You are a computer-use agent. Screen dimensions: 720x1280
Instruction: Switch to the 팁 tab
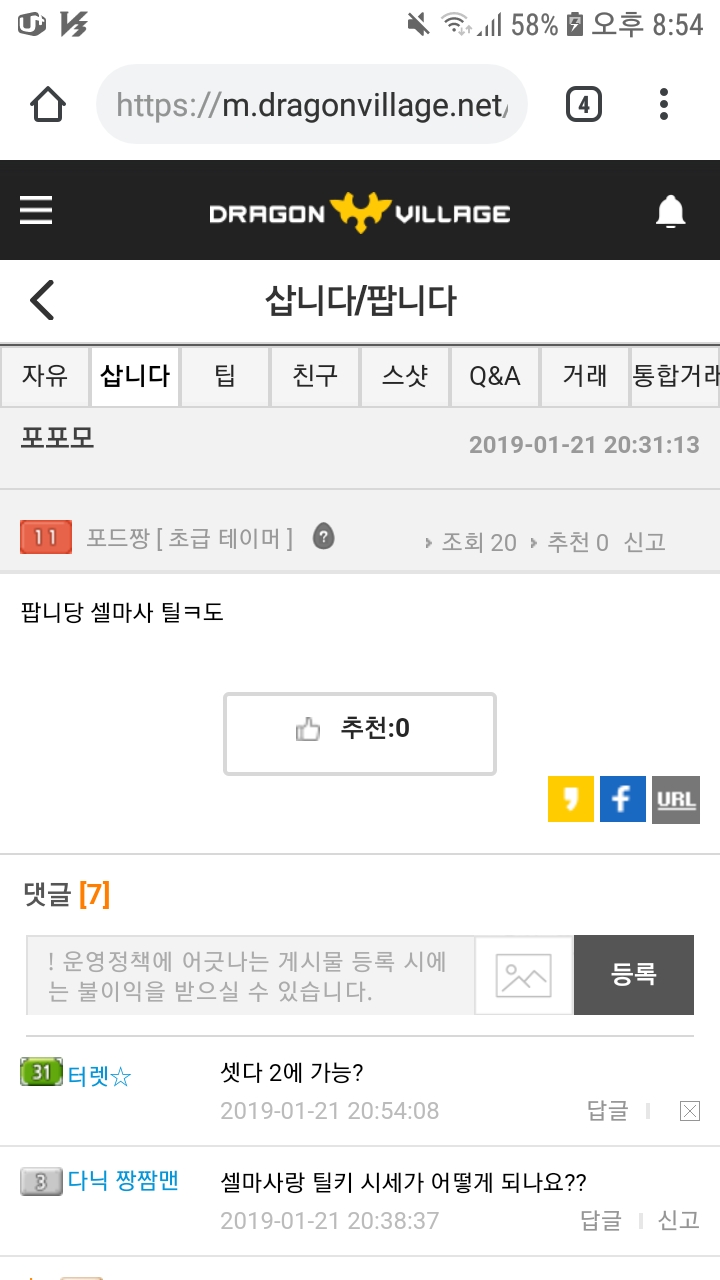(x=225, y=377)
